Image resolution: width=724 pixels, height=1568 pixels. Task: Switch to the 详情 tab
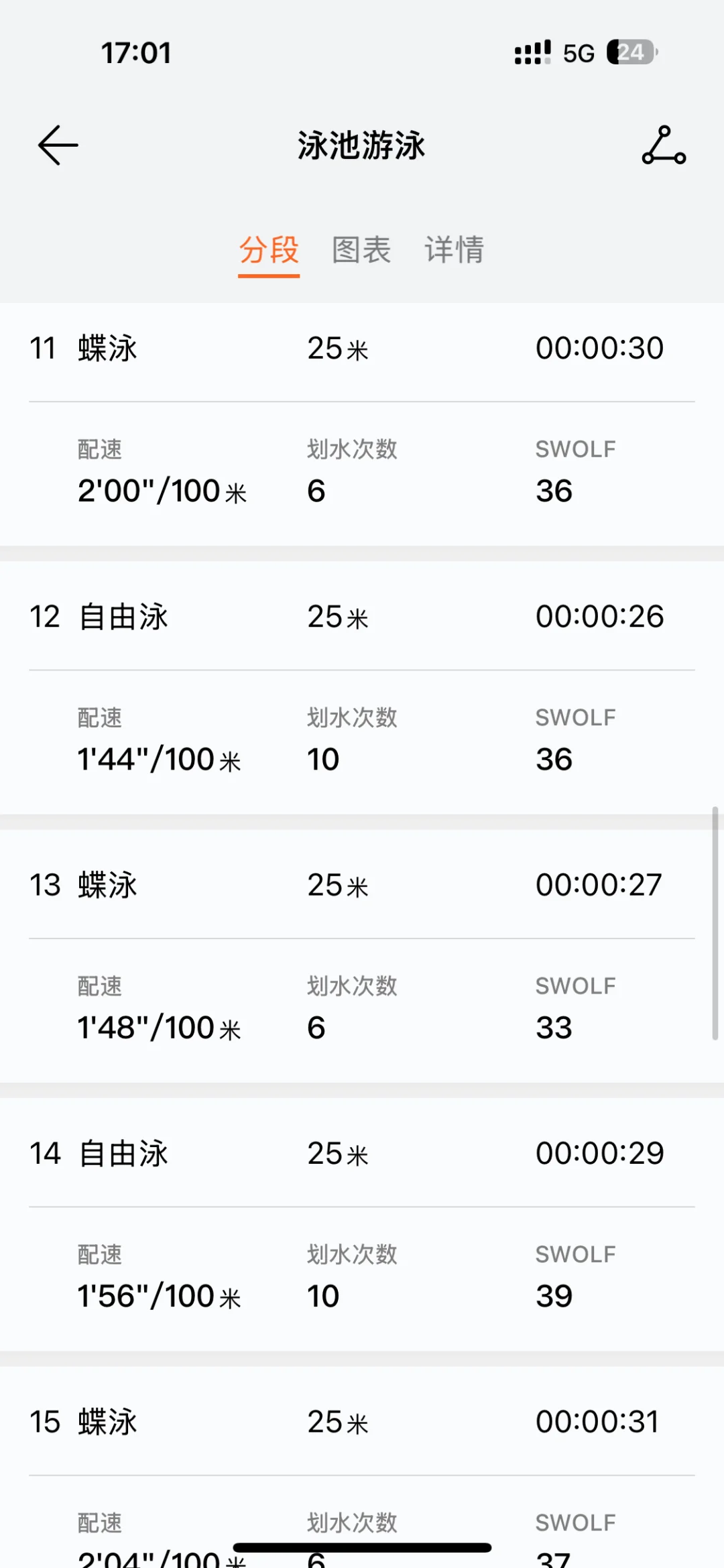click(x=454, y=250)
